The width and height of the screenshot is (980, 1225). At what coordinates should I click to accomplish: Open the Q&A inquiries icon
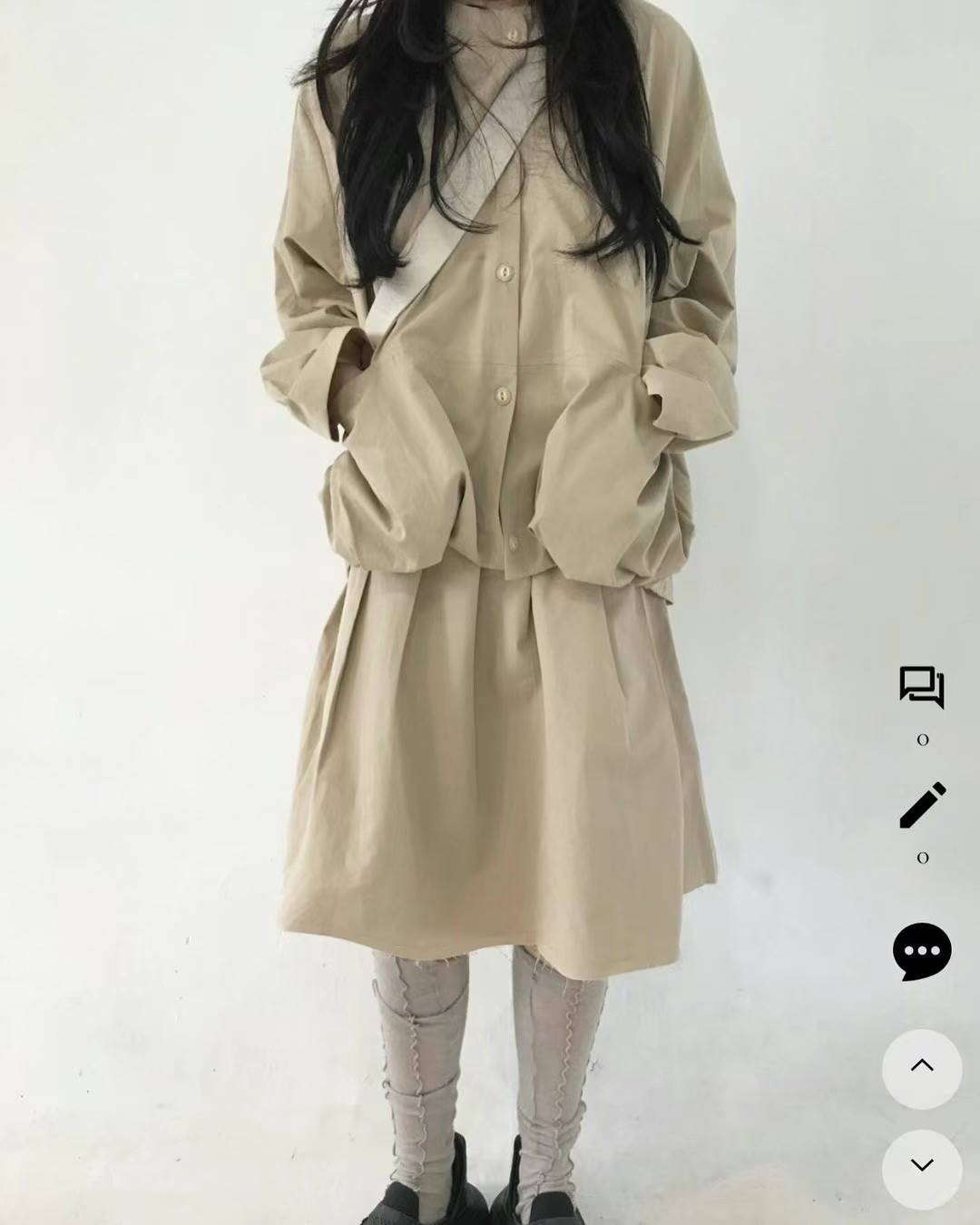(x=922, y=687)
